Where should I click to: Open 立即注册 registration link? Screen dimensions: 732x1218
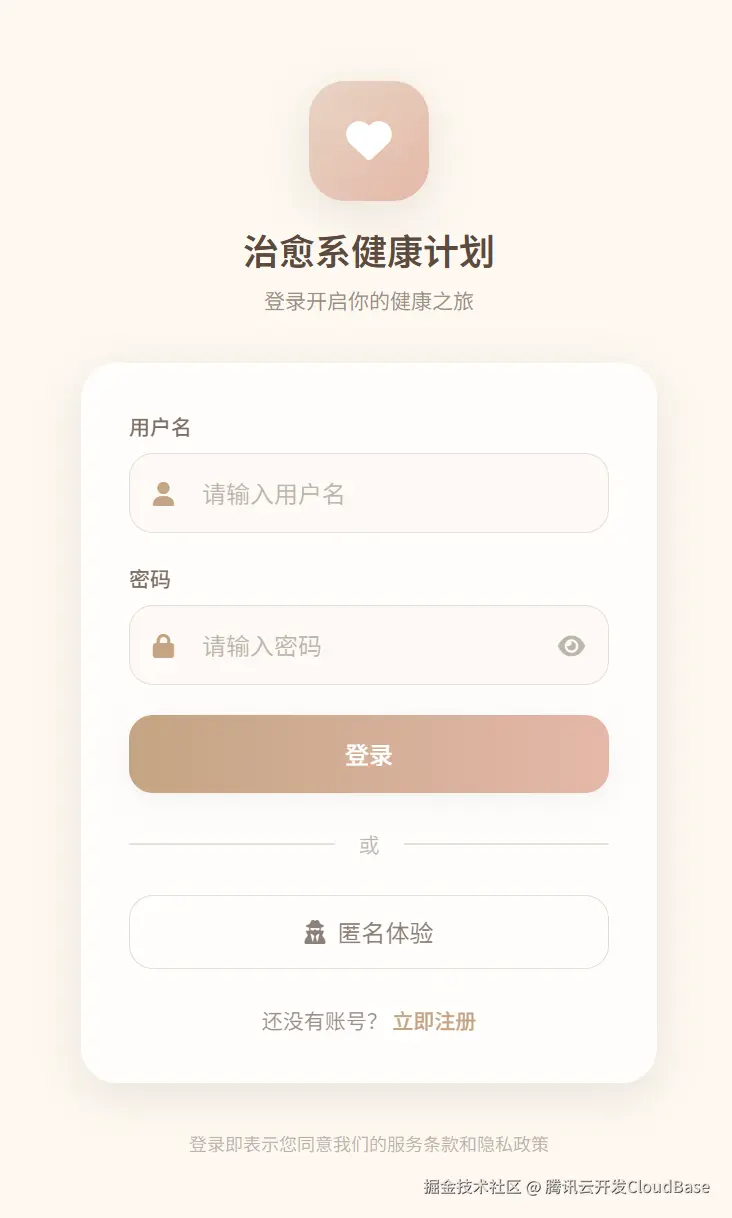(x=432, y=1021)
